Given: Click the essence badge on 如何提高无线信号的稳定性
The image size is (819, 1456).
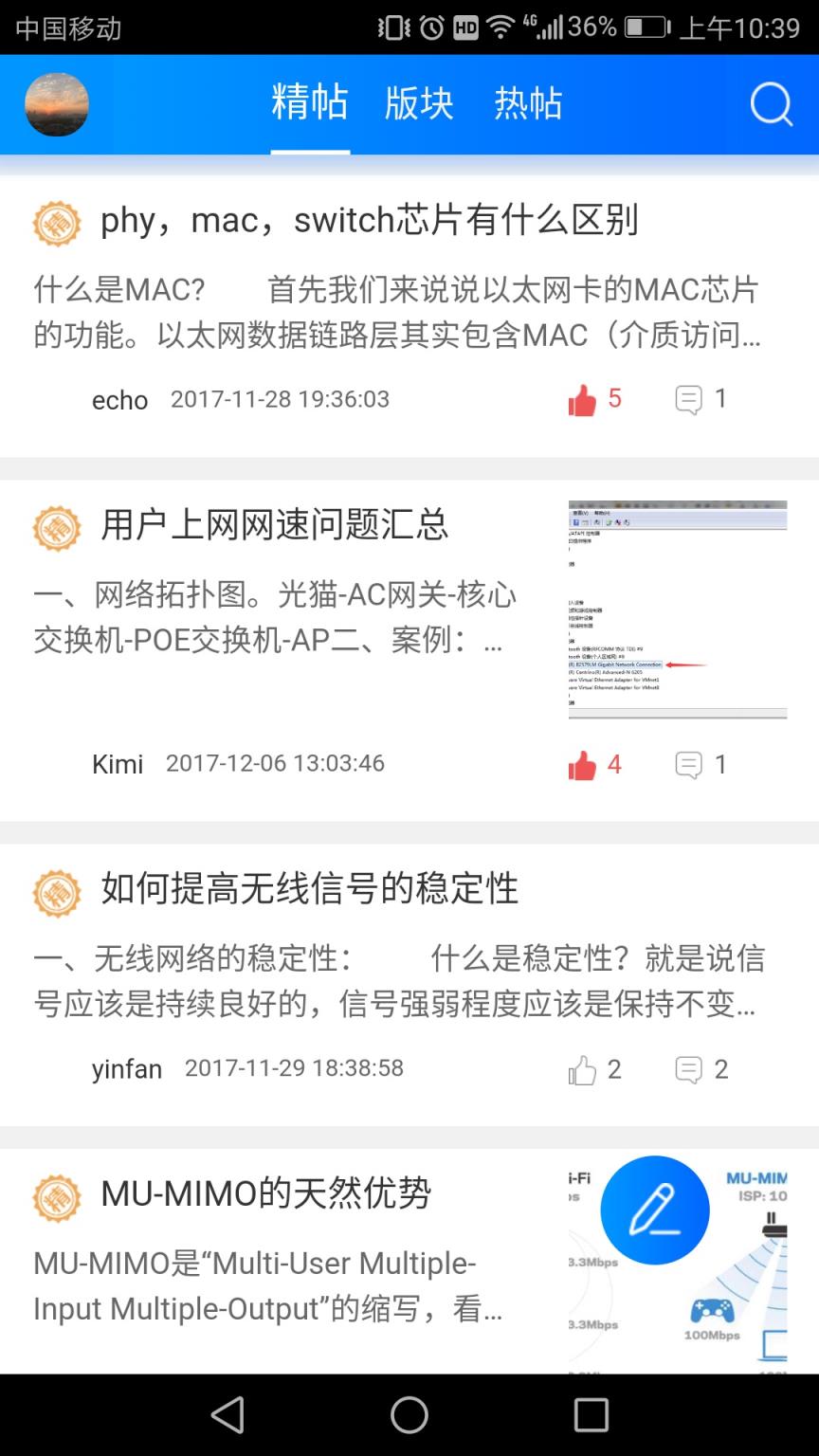Looking at the screenshot, I should pyautogui.click(x=56, y=890).
